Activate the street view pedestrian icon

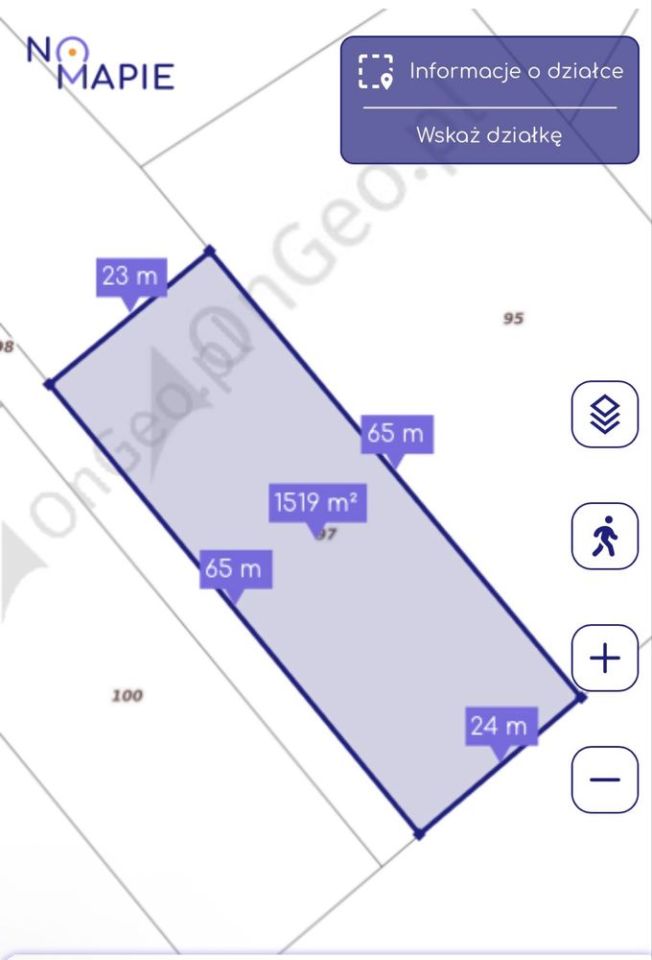coord(604,537)
